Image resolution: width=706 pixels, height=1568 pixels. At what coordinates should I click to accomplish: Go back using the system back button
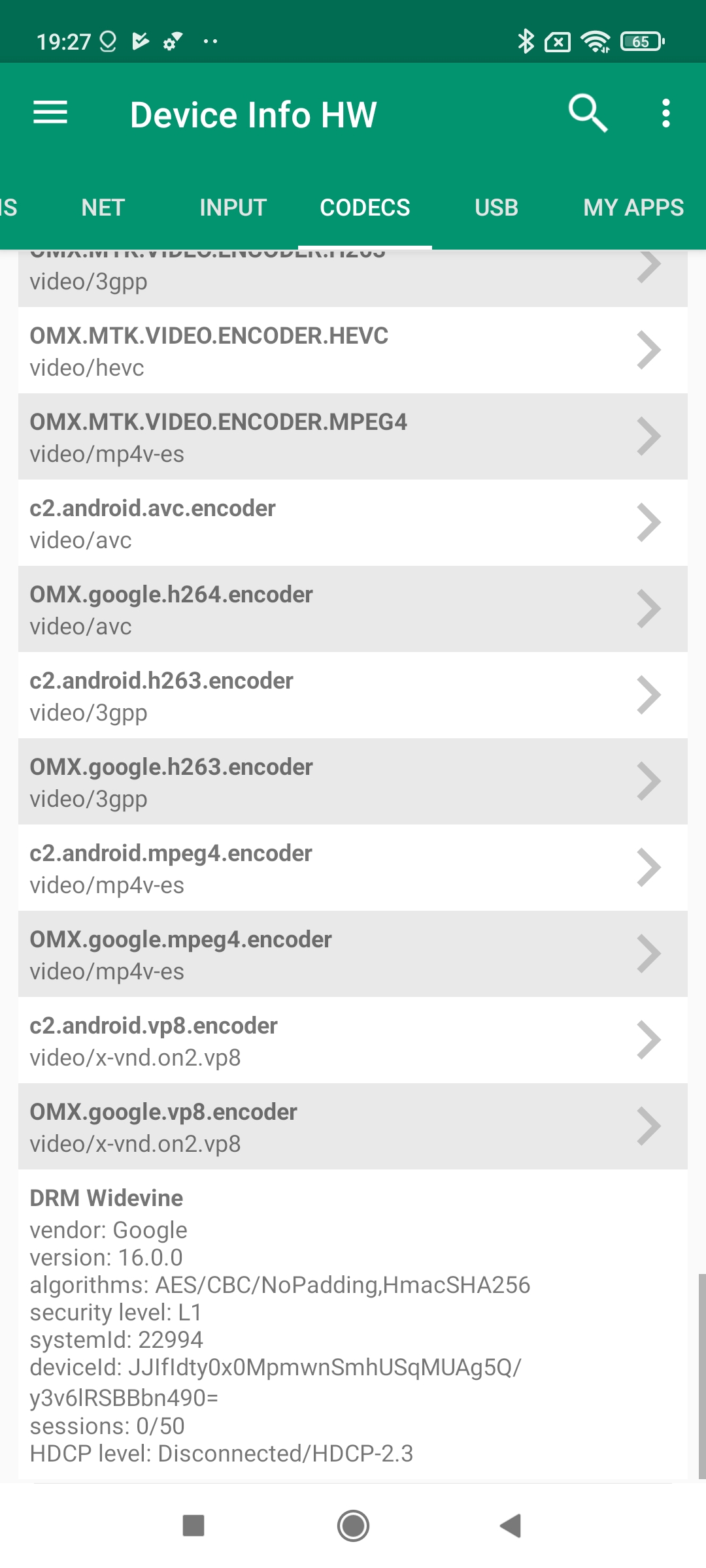(x=511, y=1526)
